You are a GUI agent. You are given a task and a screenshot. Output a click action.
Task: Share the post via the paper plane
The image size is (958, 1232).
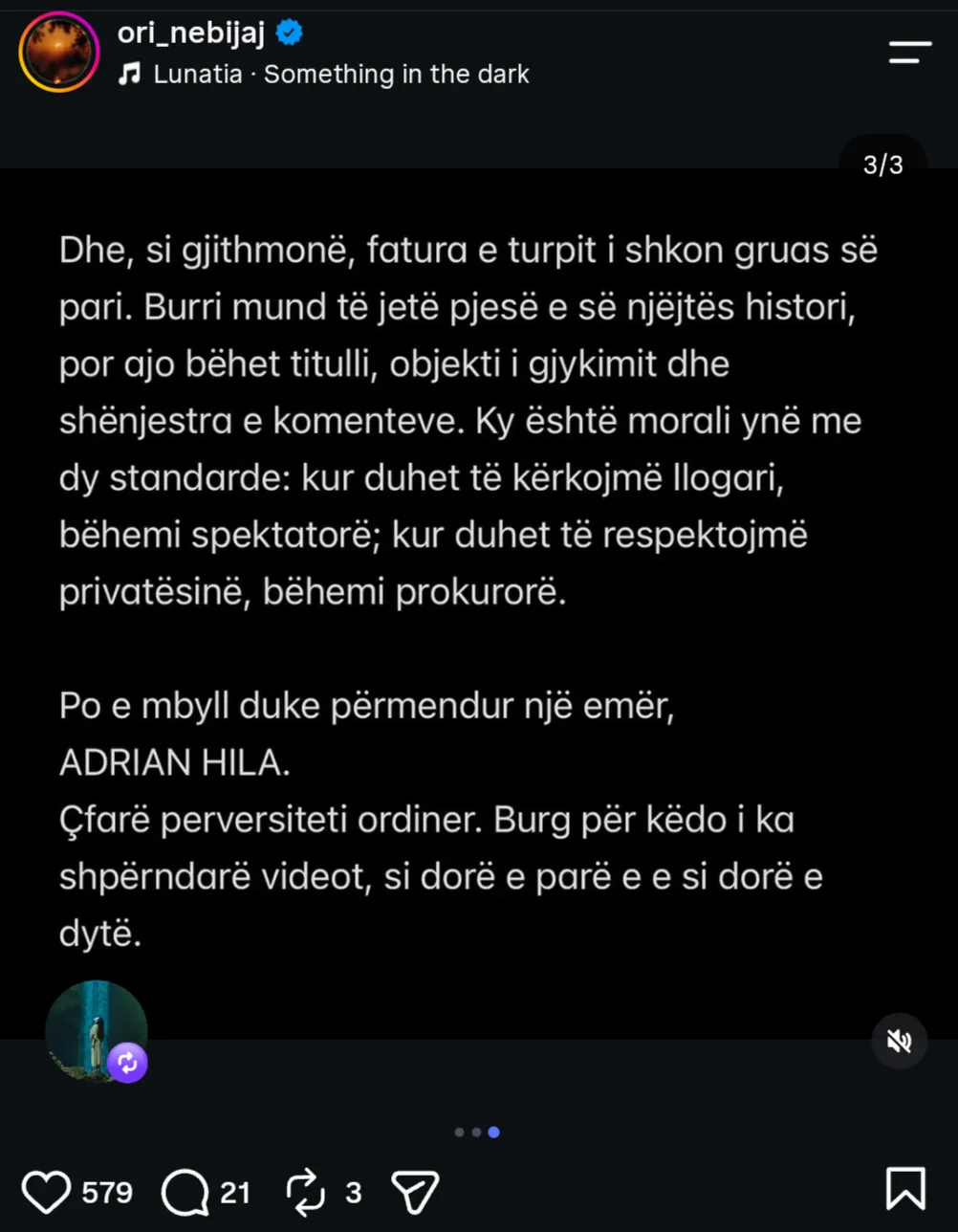[x=415, y=1192]
